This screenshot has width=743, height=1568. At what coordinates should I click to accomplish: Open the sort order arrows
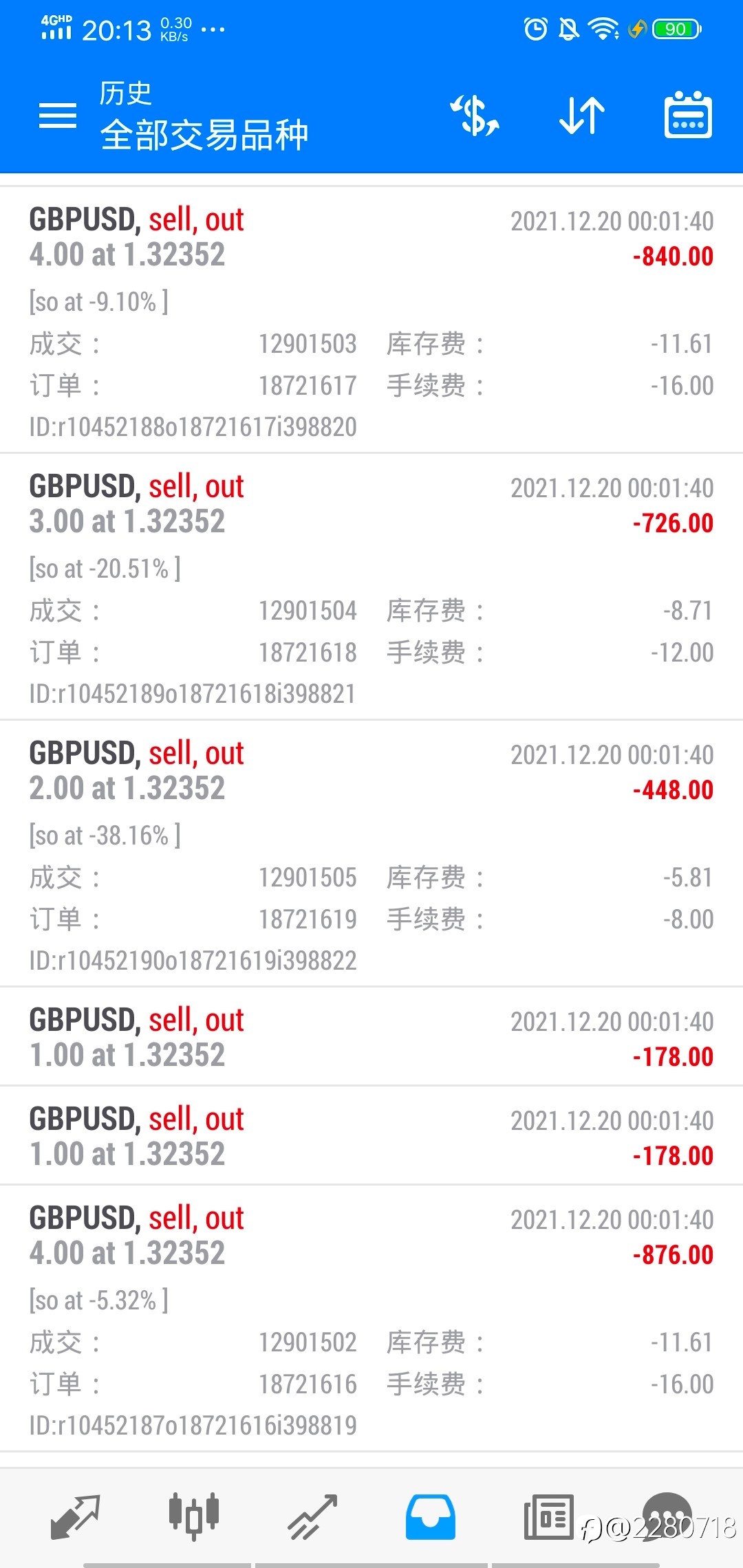tap(582, 116)
